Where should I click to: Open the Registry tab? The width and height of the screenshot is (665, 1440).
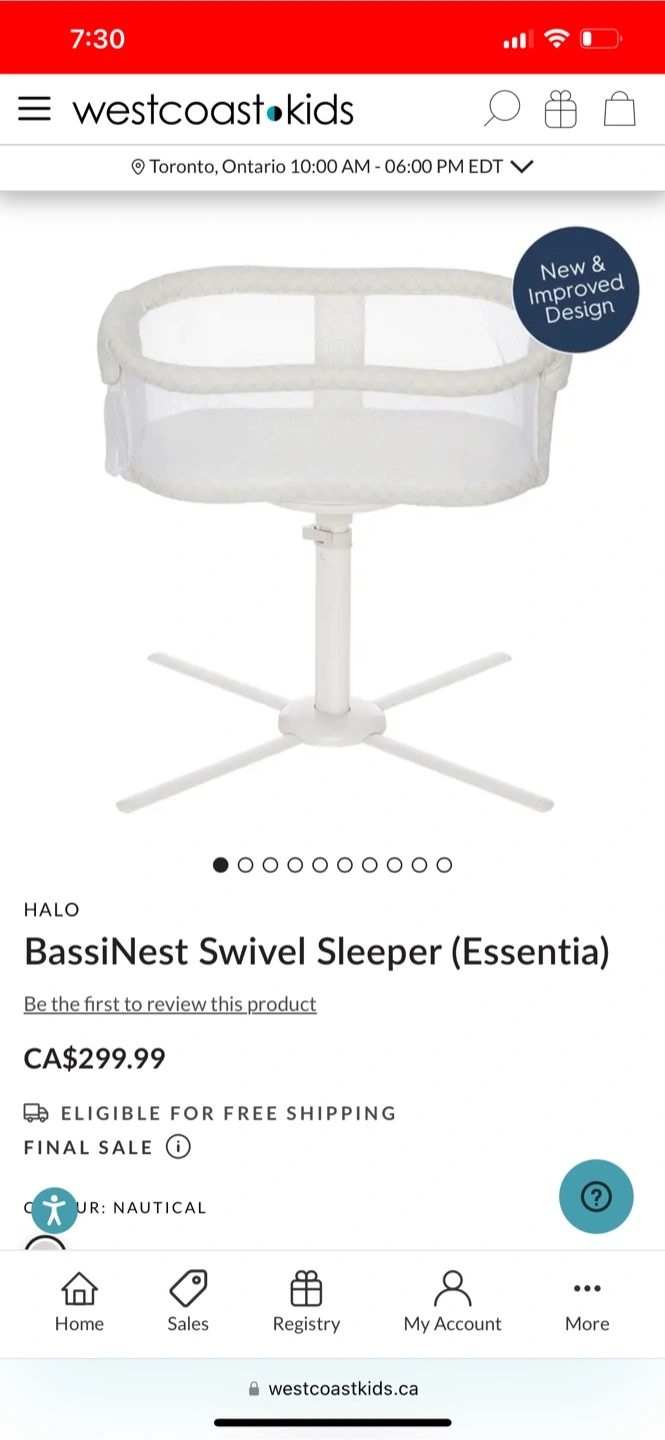click(x=306, y=1301)
